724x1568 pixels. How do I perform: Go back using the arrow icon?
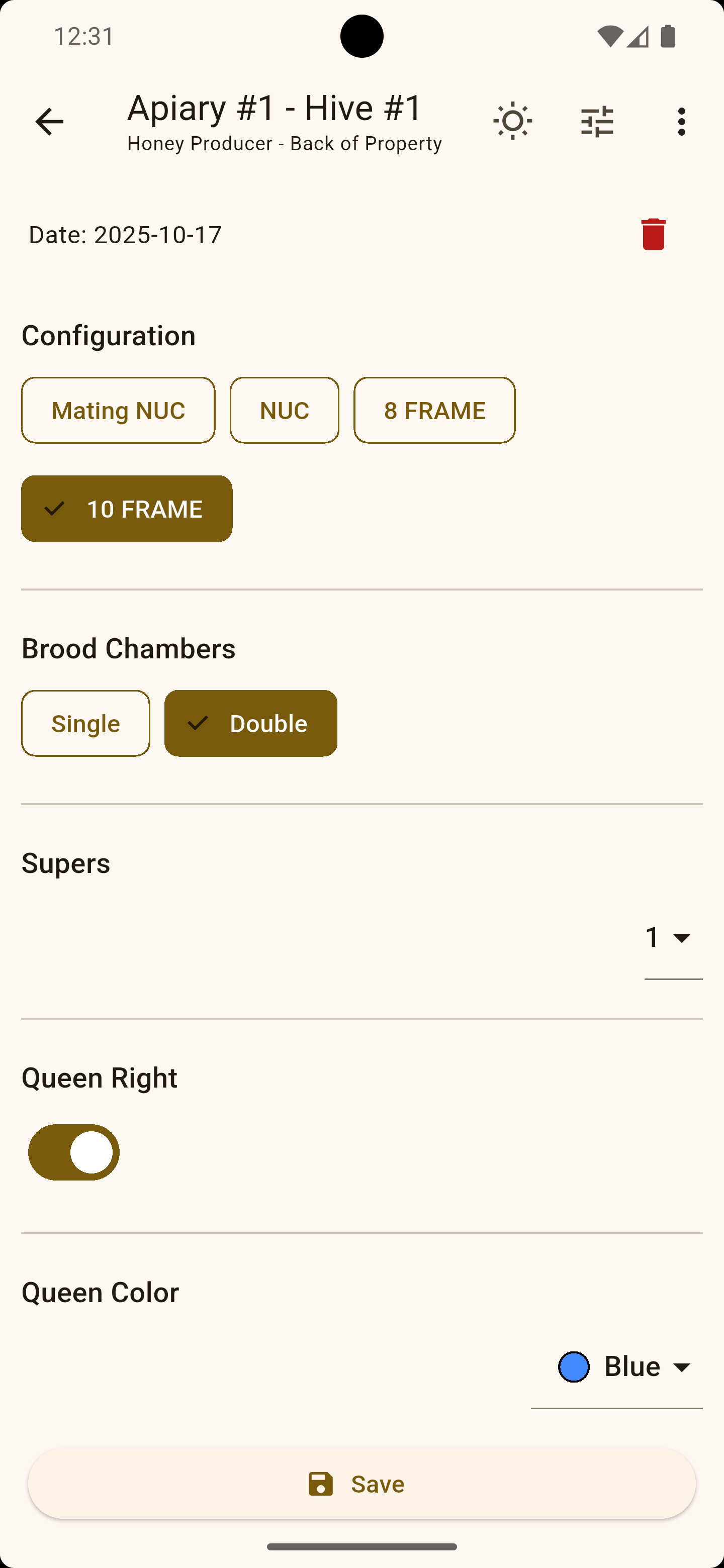pyautogui.click(x=49, y=122)
